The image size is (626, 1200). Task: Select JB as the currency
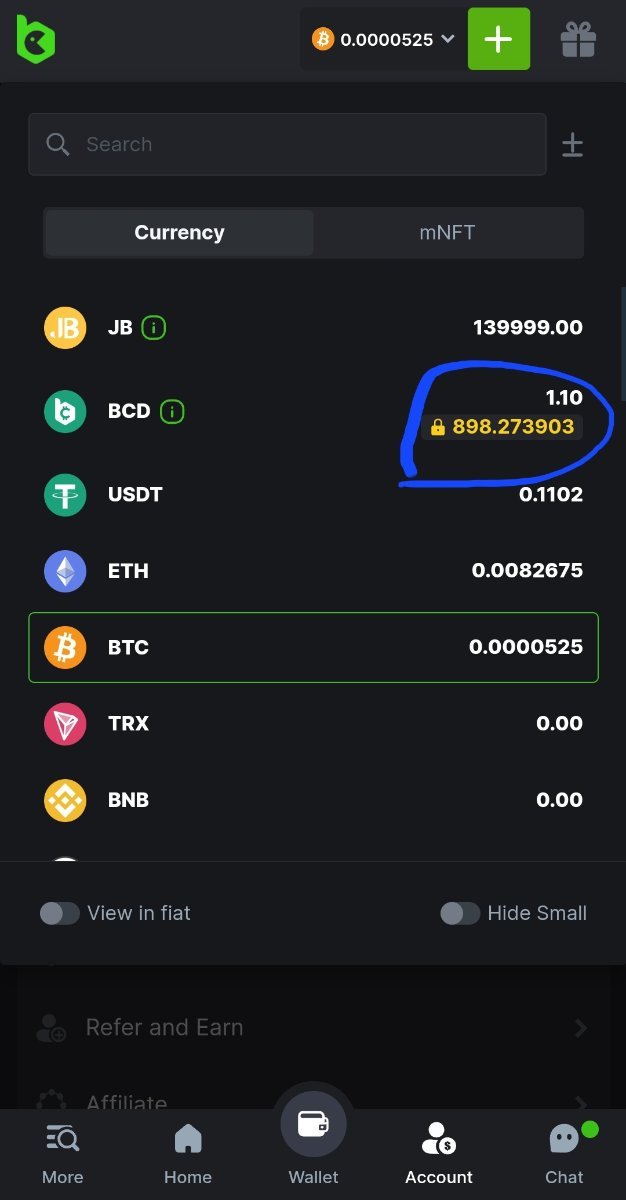click(x=313, y=328)
